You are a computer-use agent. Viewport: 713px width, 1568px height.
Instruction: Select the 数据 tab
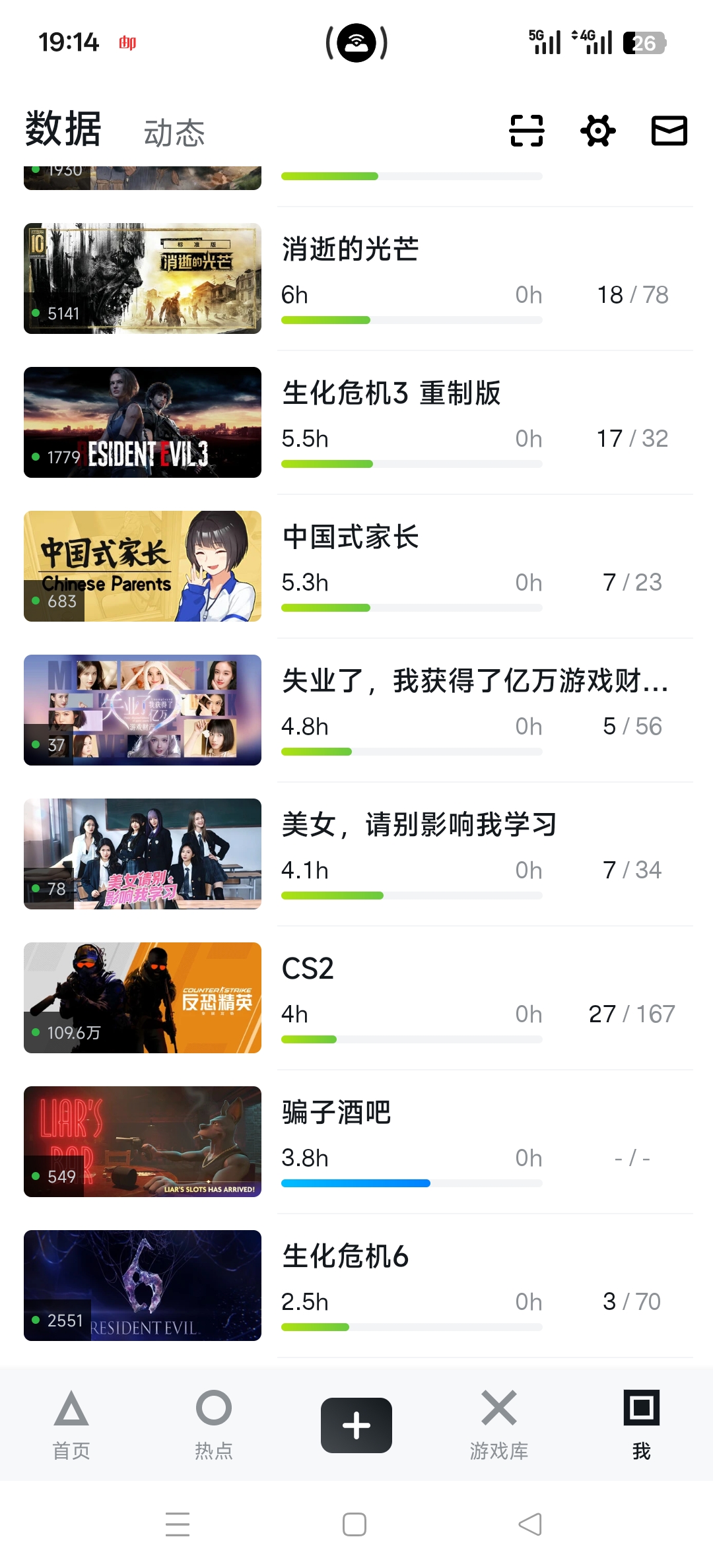(x=63, y=129)
